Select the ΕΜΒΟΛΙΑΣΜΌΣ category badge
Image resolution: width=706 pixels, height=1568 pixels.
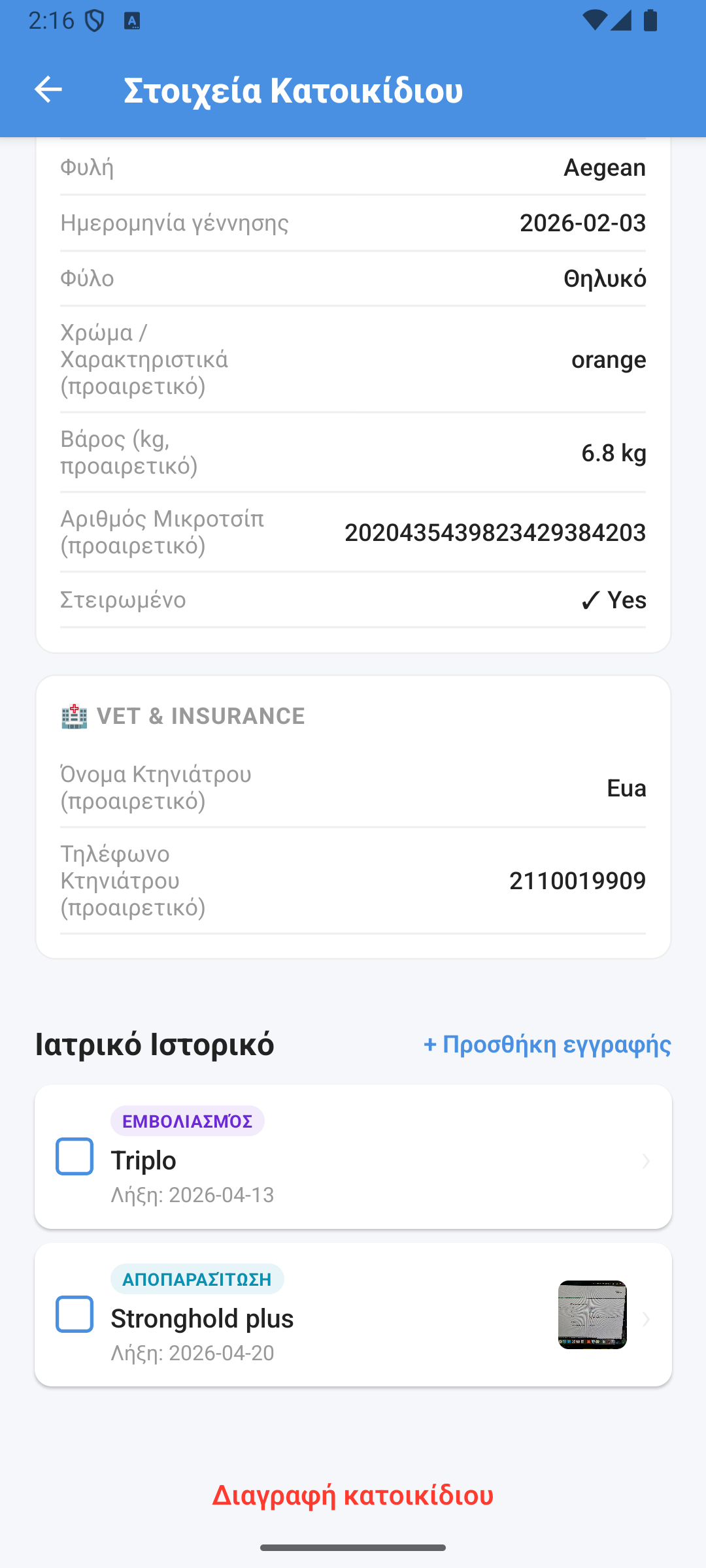coord(188,1121)
